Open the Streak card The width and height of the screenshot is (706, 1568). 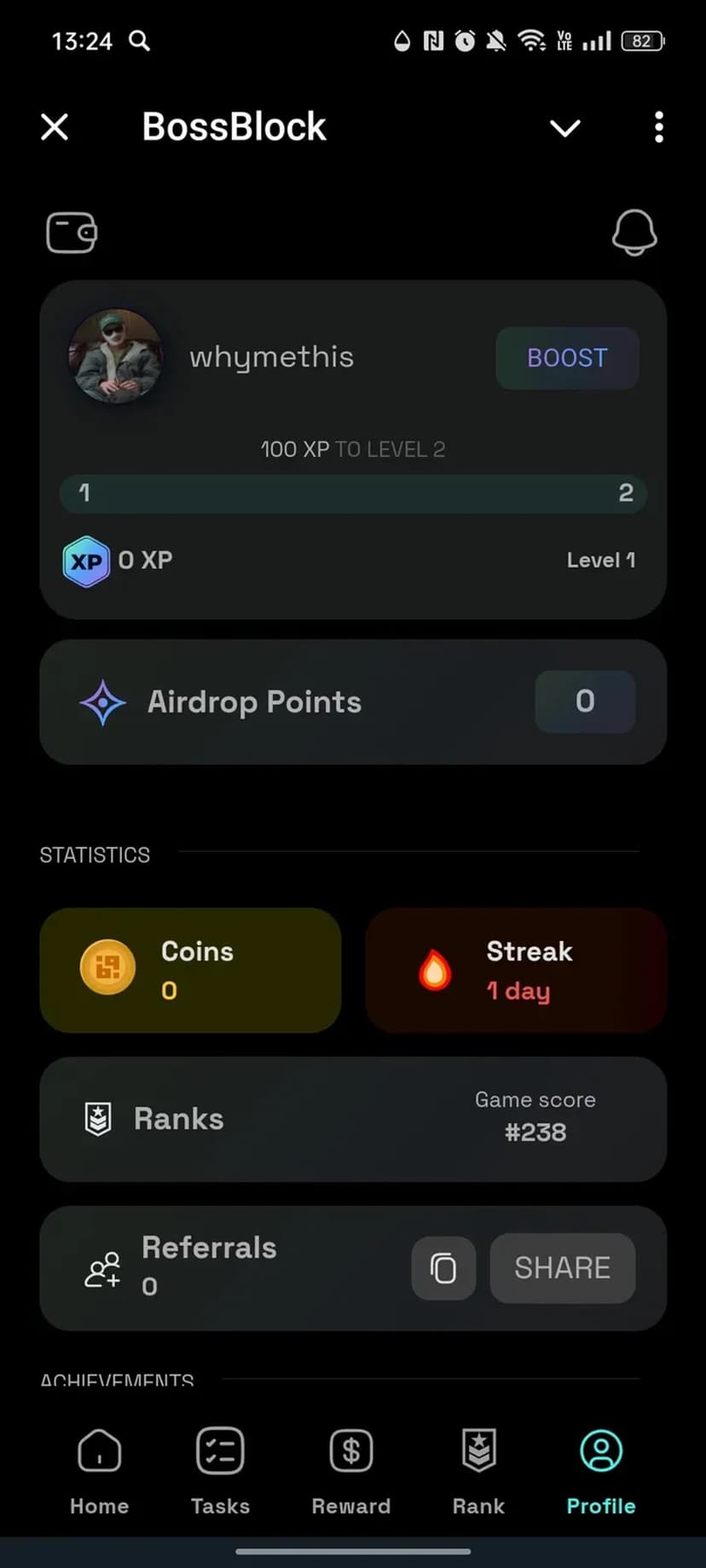[x=516, y=970]
